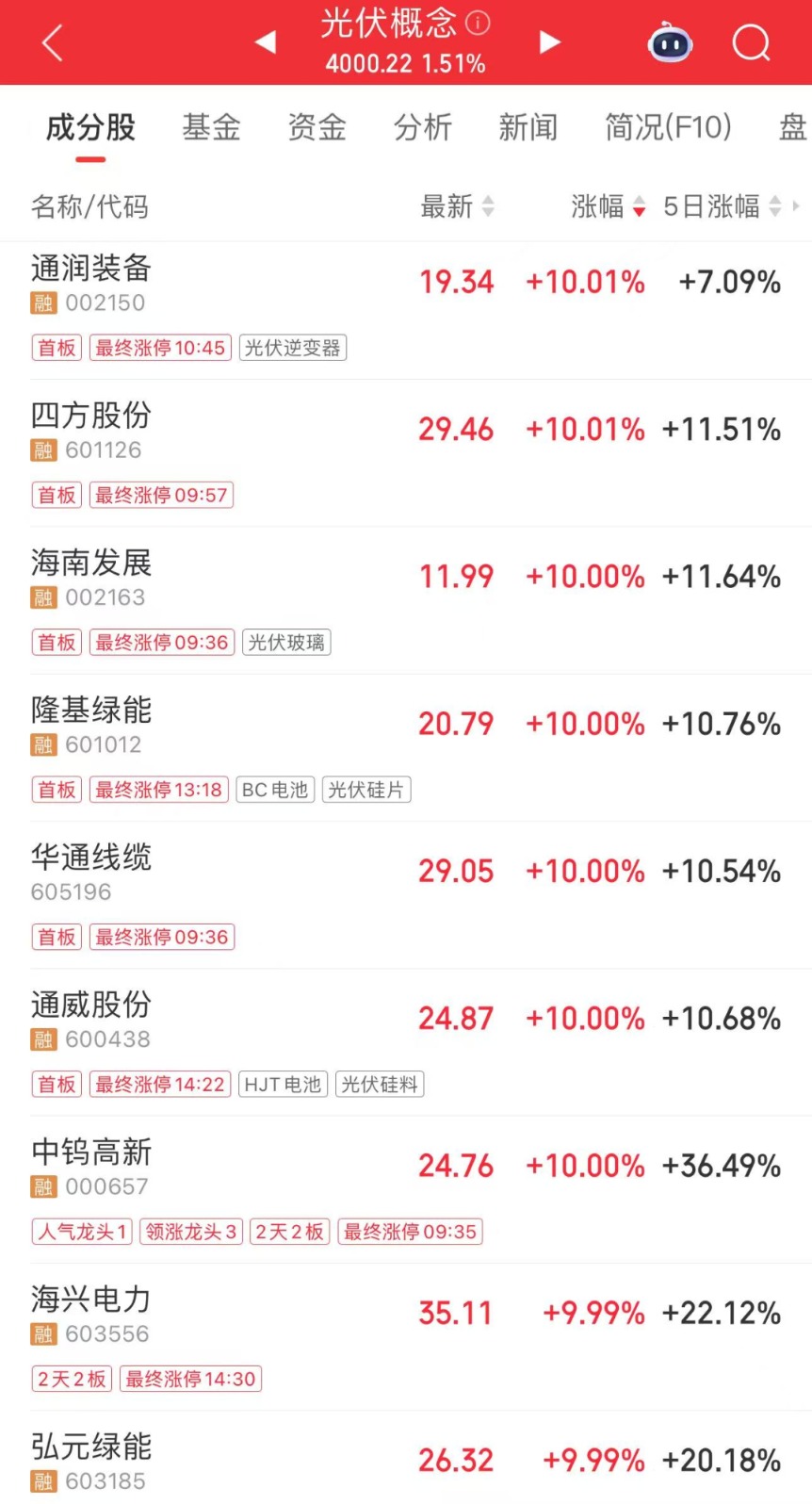Sort stocks by 涨幅 column

pos(608,206)
